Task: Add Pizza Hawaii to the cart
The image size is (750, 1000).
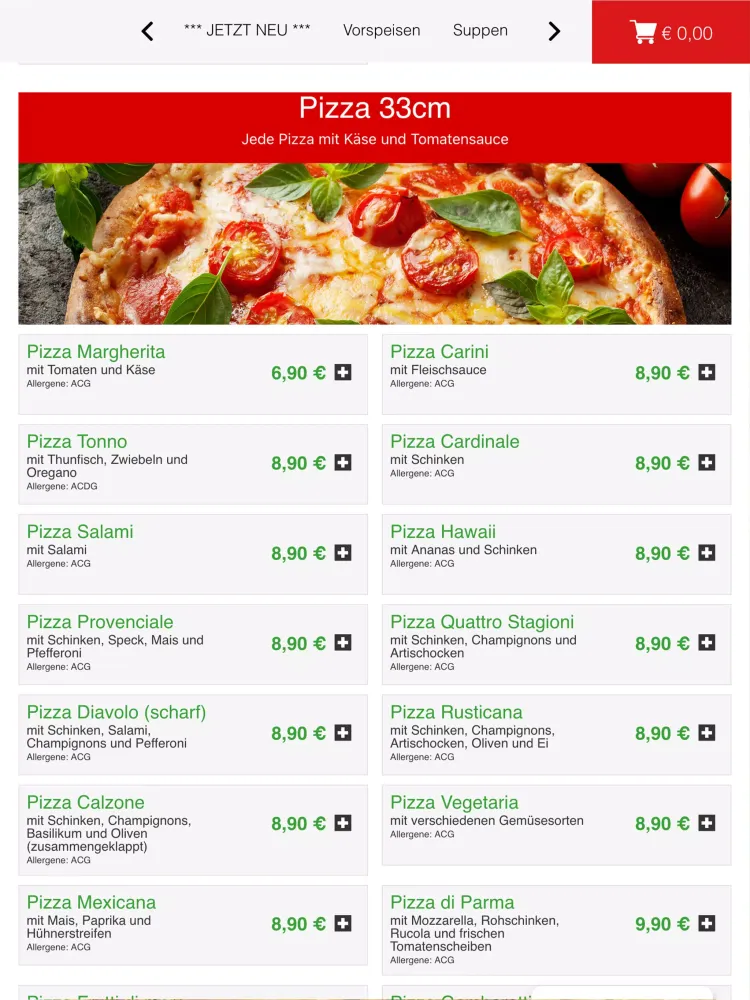Action: pos(707,553)
